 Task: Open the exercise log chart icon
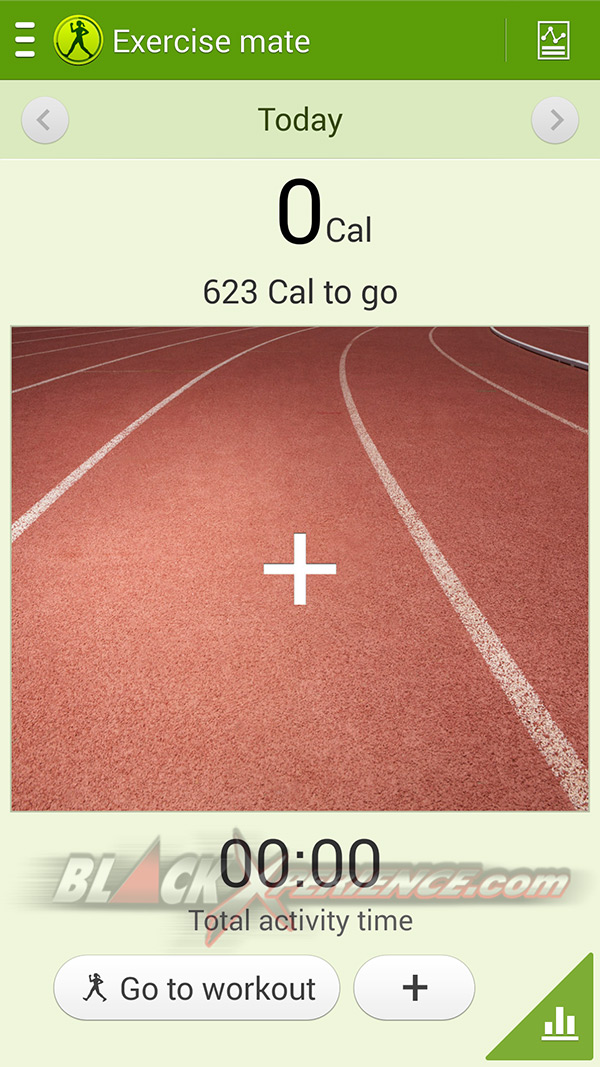[553, 41]
